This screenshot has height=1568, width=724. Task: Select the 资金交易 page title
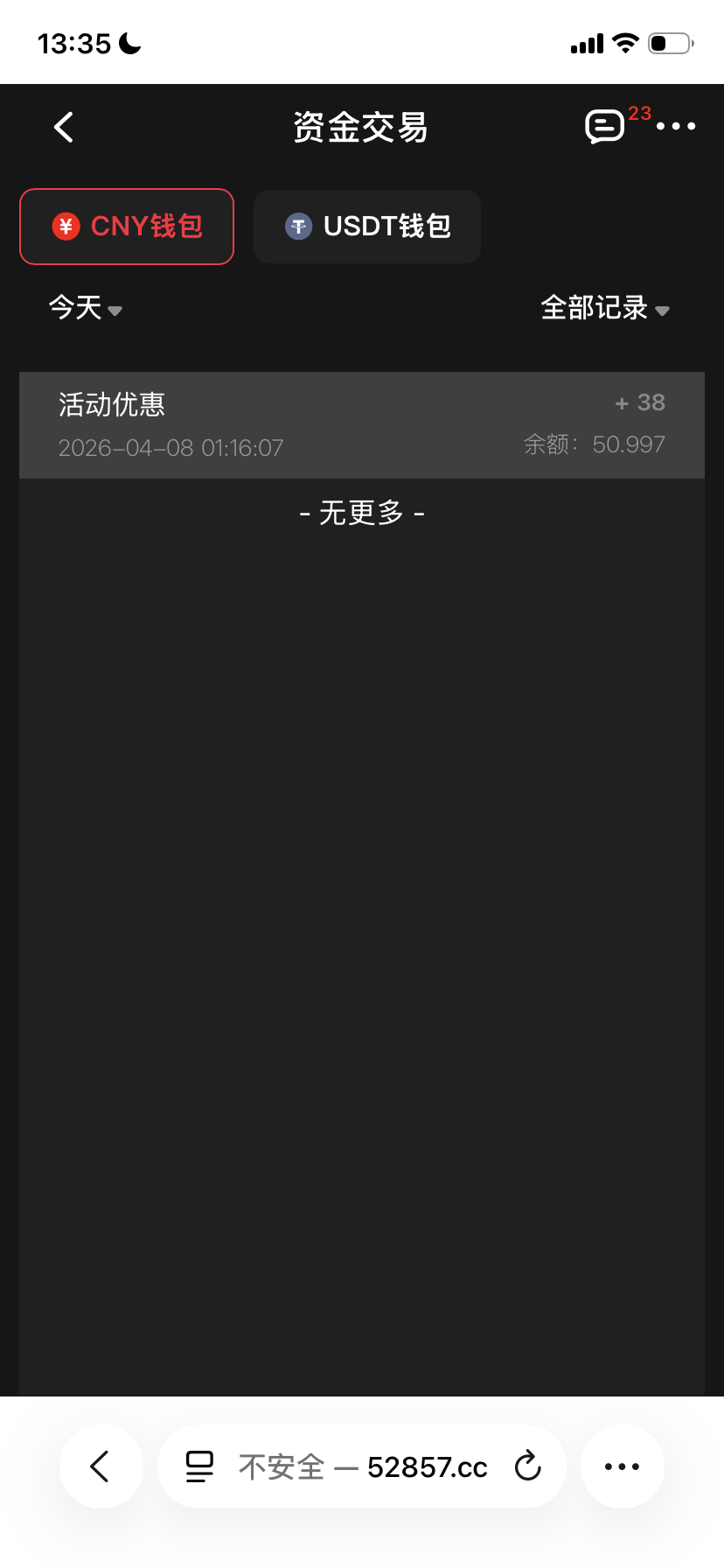pos(362,127)
